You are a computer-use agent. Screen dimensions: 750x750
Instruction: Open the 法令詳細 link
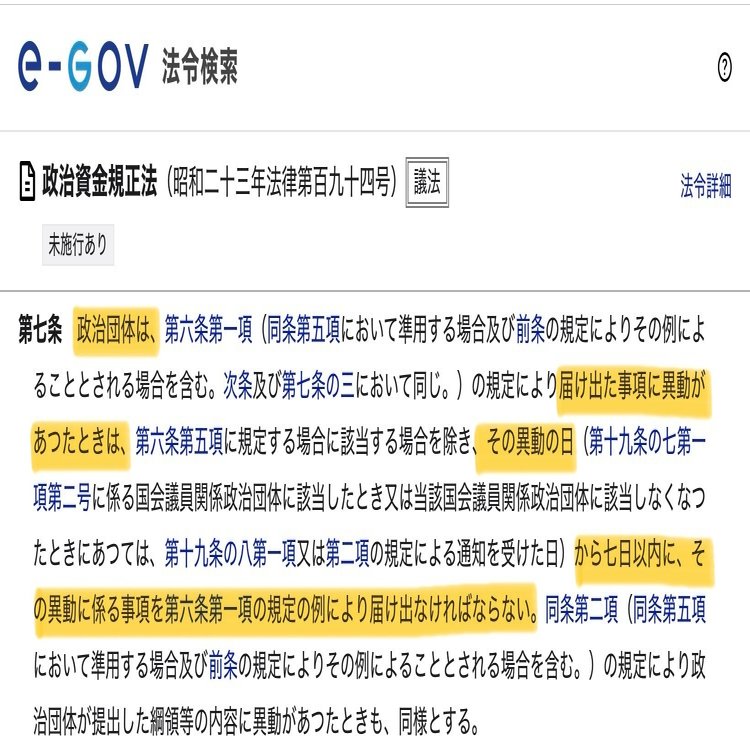click(705, 187)
